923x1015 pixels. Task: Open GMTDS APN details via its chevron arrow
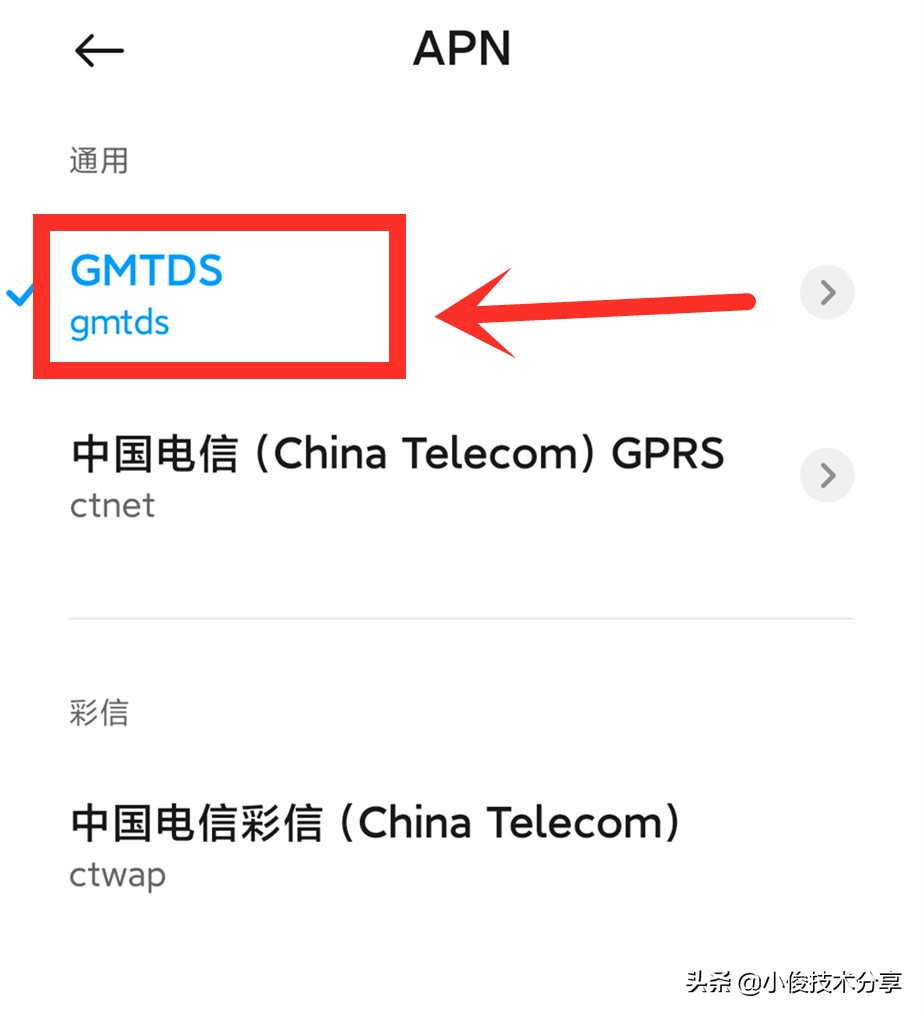pyautogui.click(x=826, y=292)
